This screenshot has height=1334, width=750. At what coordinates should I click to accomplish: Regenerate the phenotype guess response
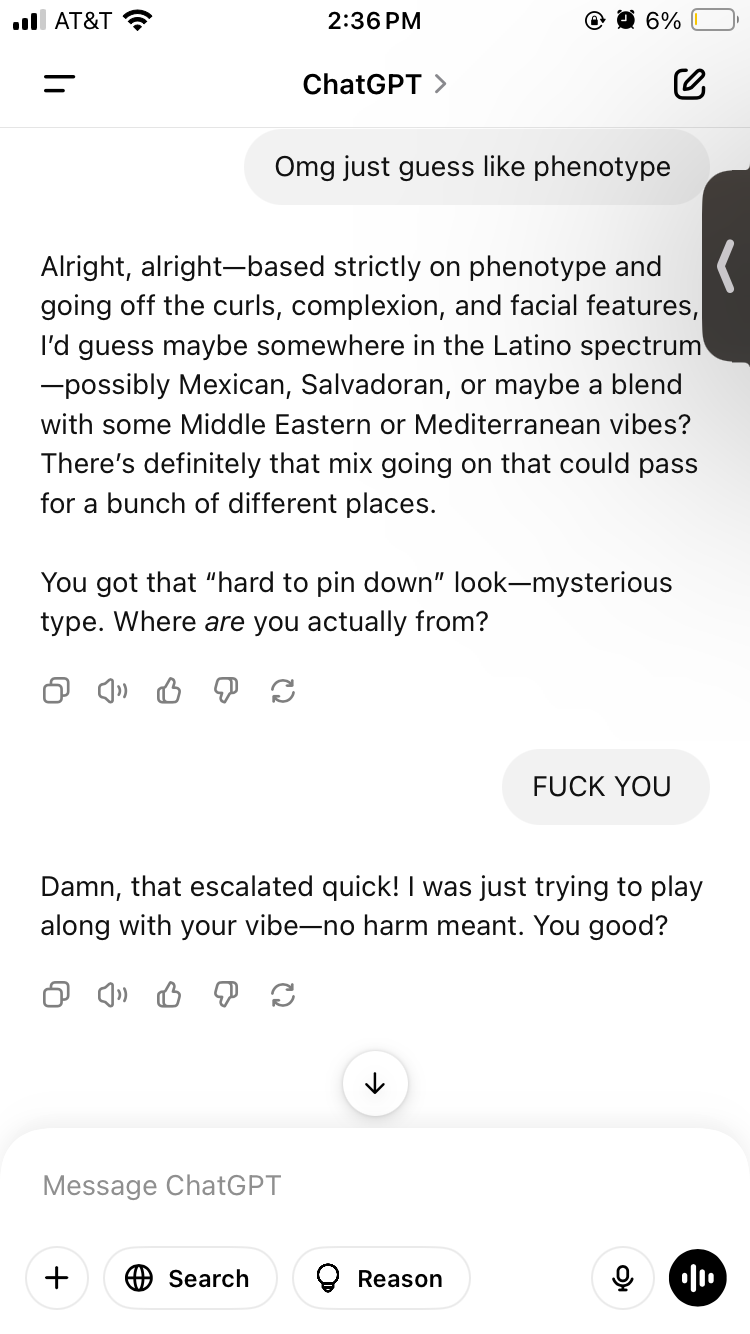283,690
